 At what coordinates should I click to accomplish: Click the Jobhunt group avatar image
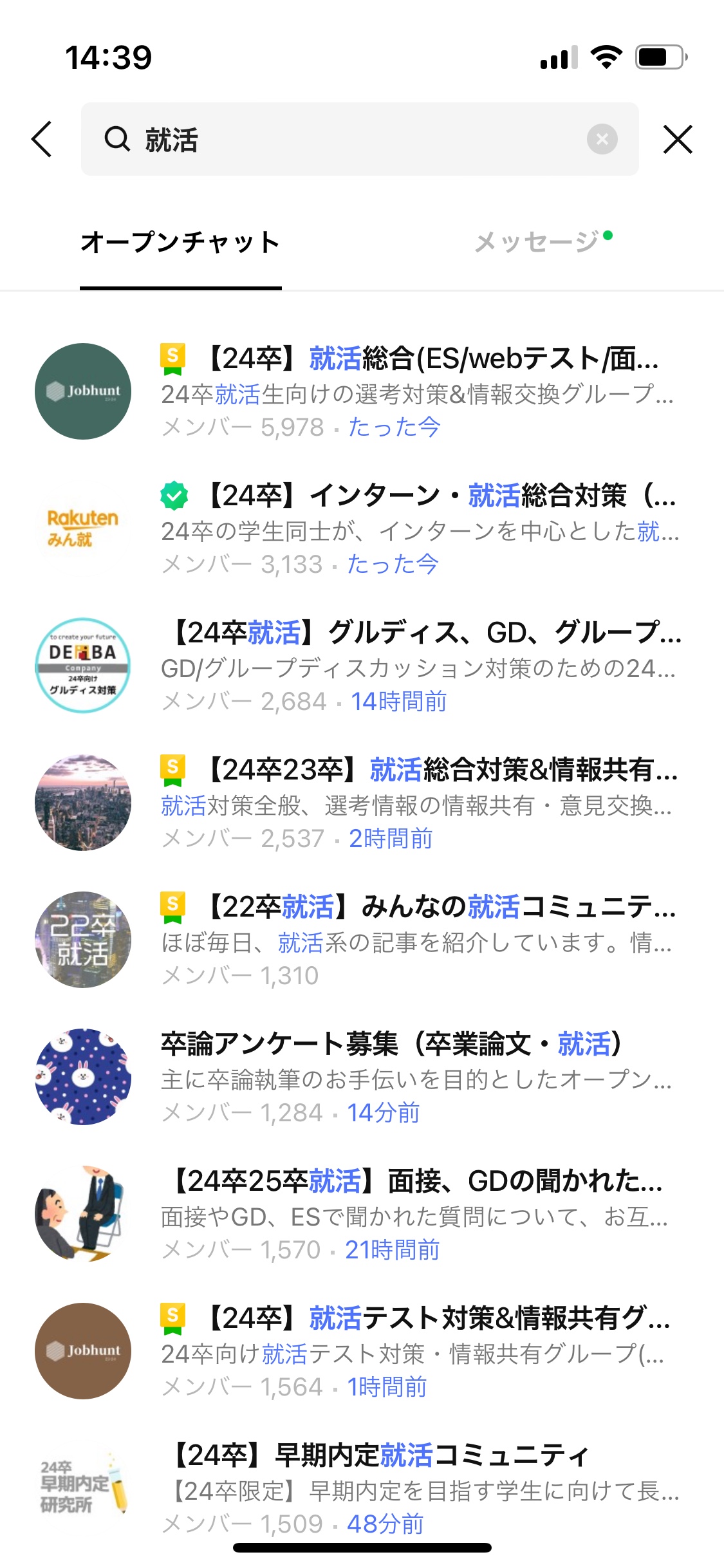pos(82,391)
